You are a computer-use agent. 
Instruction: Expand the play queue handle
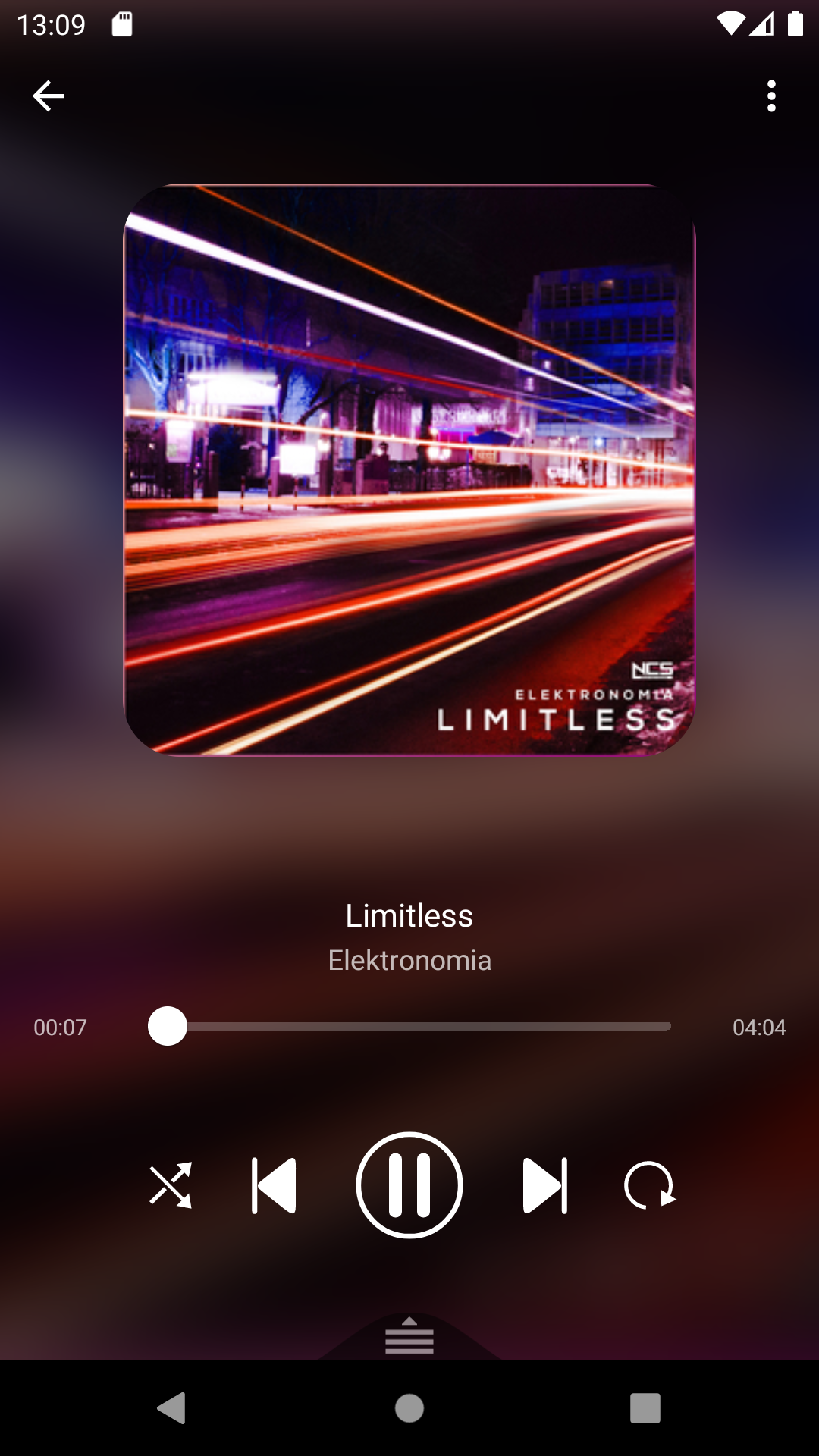409,1336
